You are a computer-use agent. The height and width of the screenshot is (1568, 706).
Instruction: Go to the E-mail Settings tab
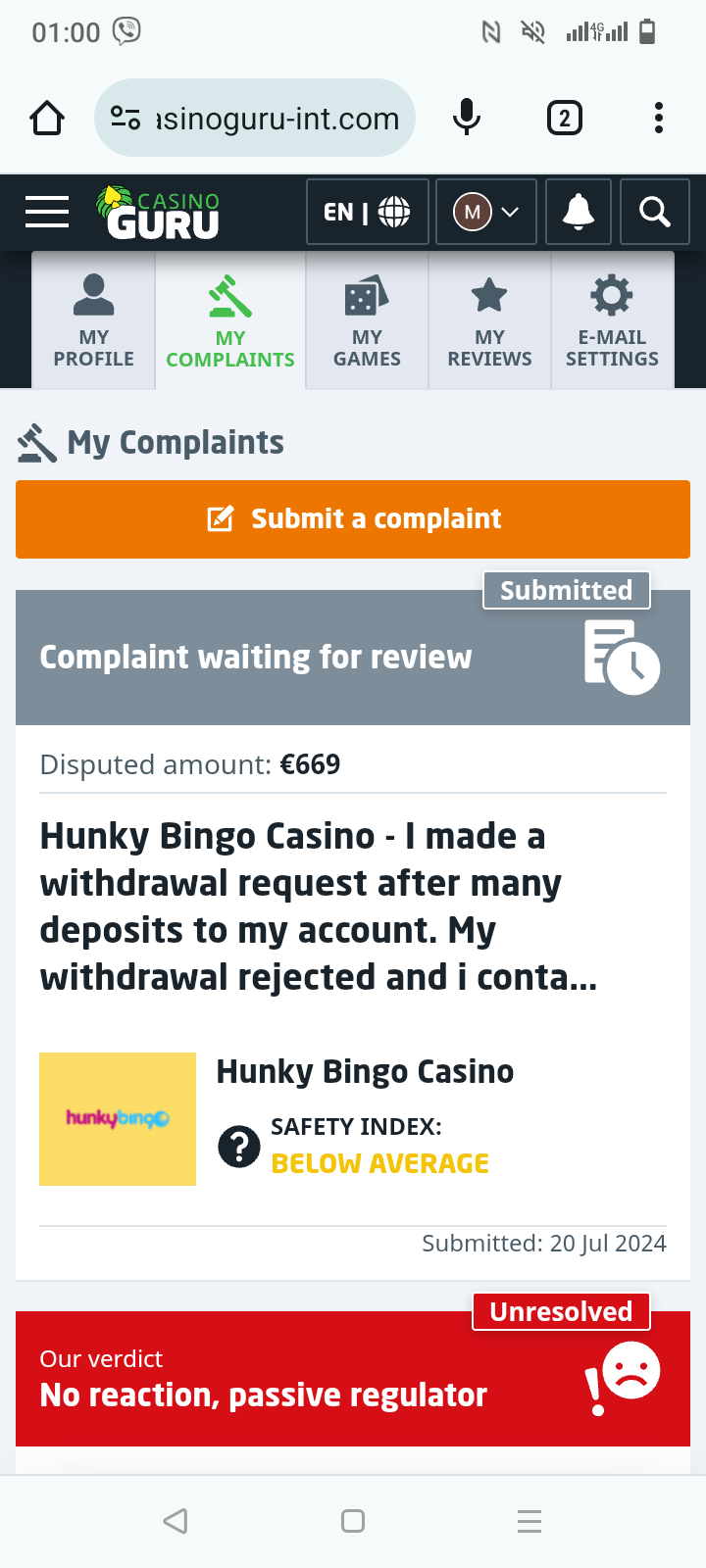(x=612, y=321)
